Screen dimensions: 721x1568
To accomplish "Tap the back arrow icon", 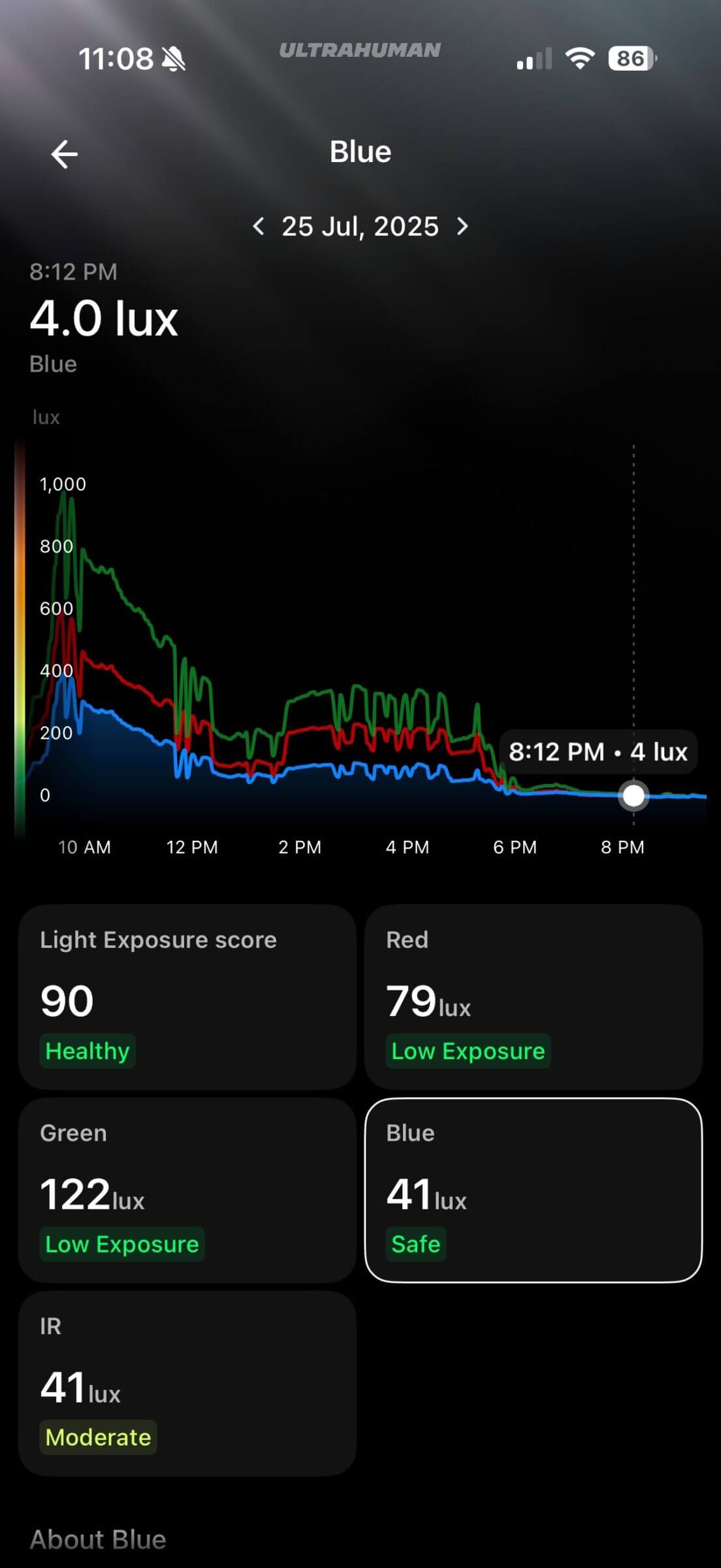I will tap(63, 154).
